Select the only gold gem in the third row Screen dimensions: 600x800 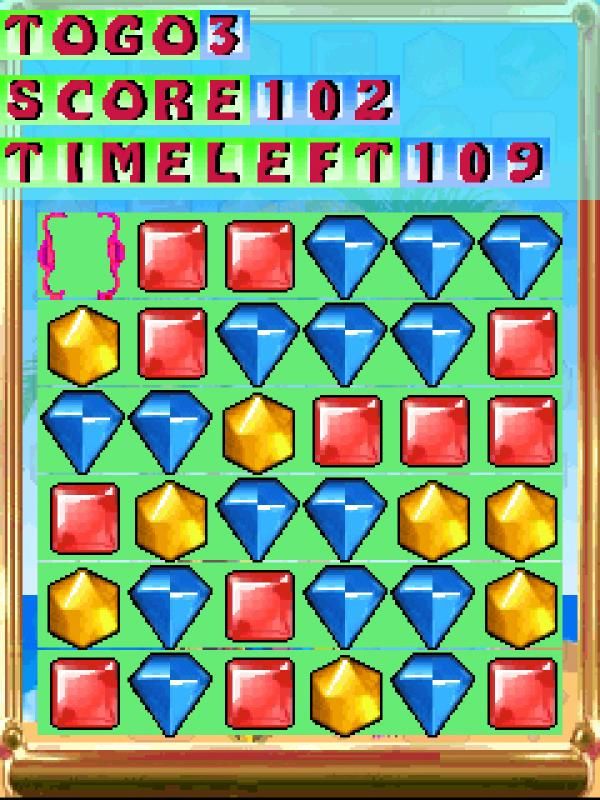[258, 431]
